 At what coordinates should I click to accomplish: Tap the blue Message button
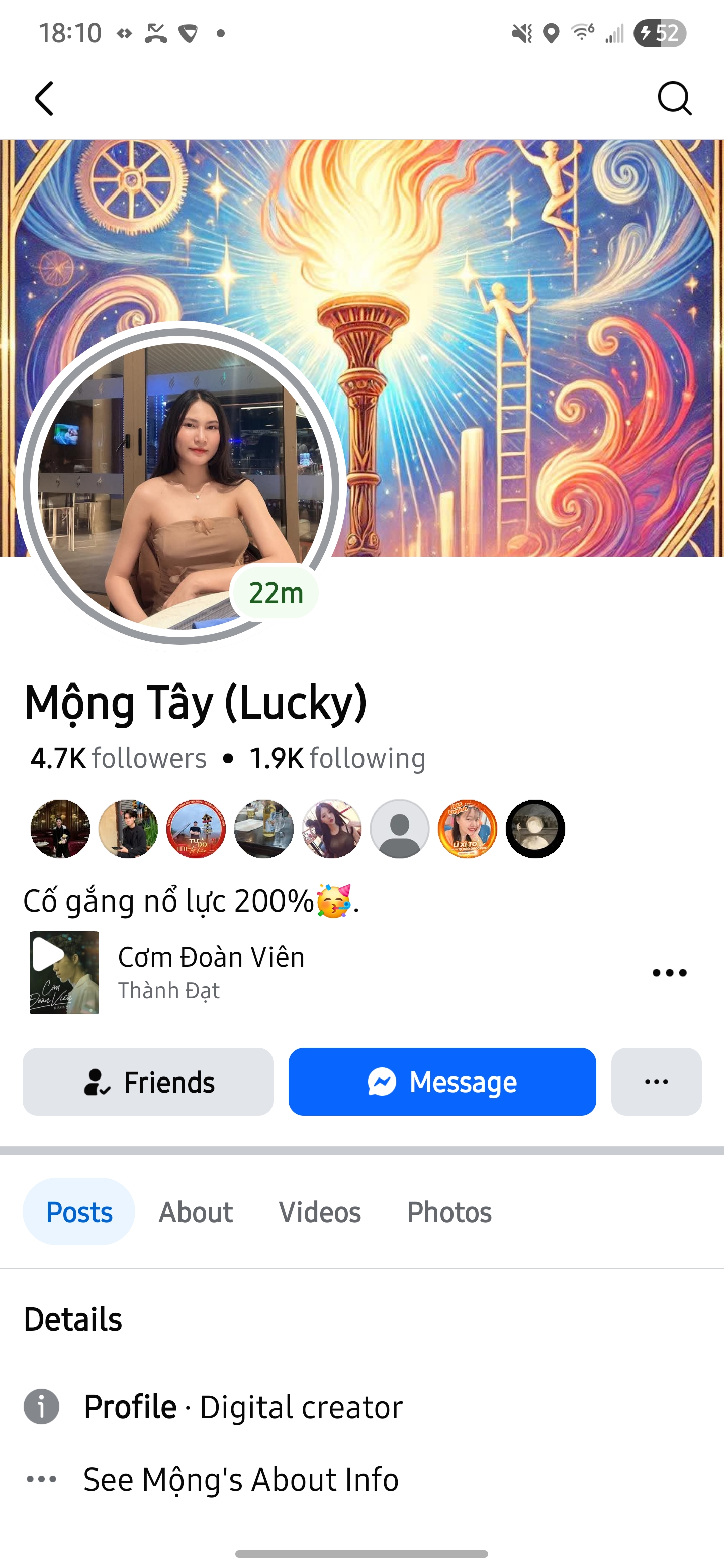coord(441,1082)
